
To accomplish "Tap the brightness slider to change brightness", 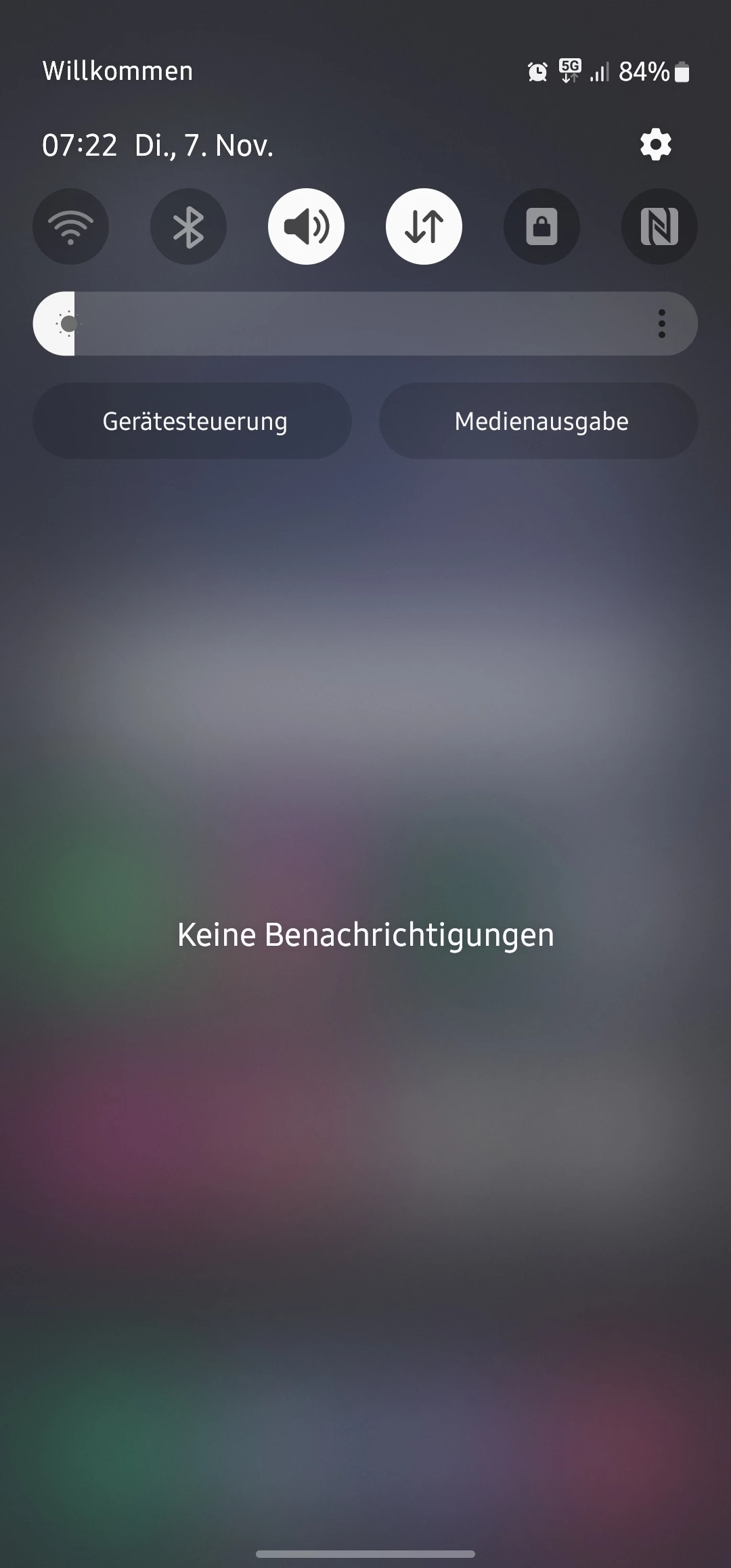I will (x=352, y=324).
